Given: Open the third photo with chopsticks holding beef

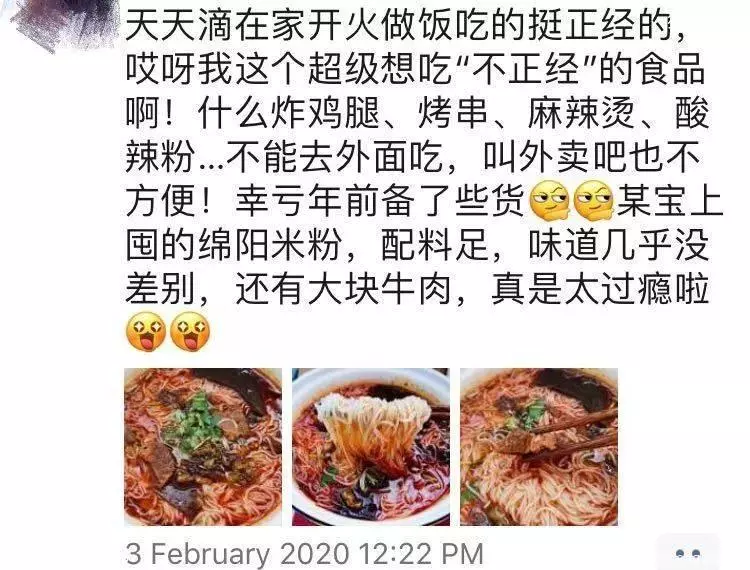Looking at the screenshot, I should point(538,446).
